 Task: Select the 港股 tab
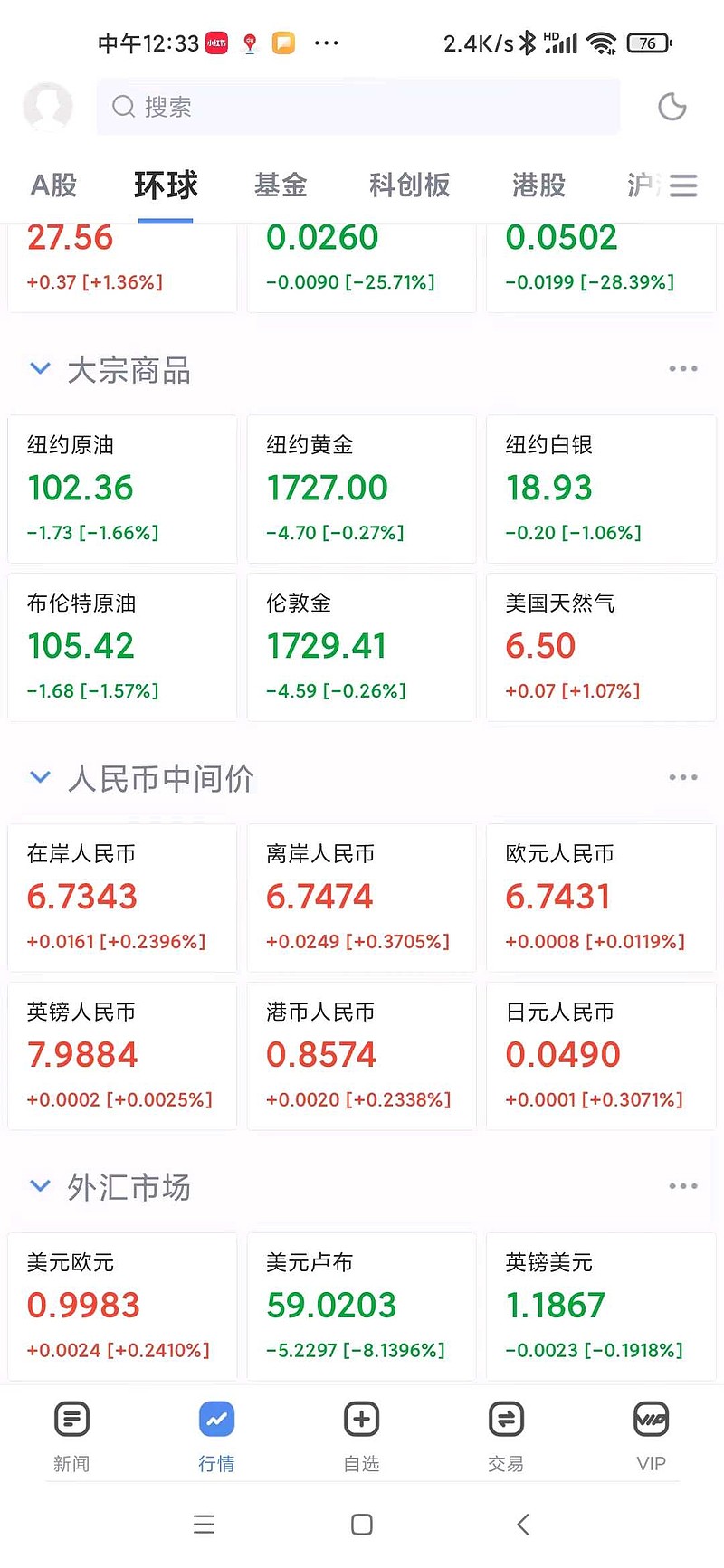(538, 185)
